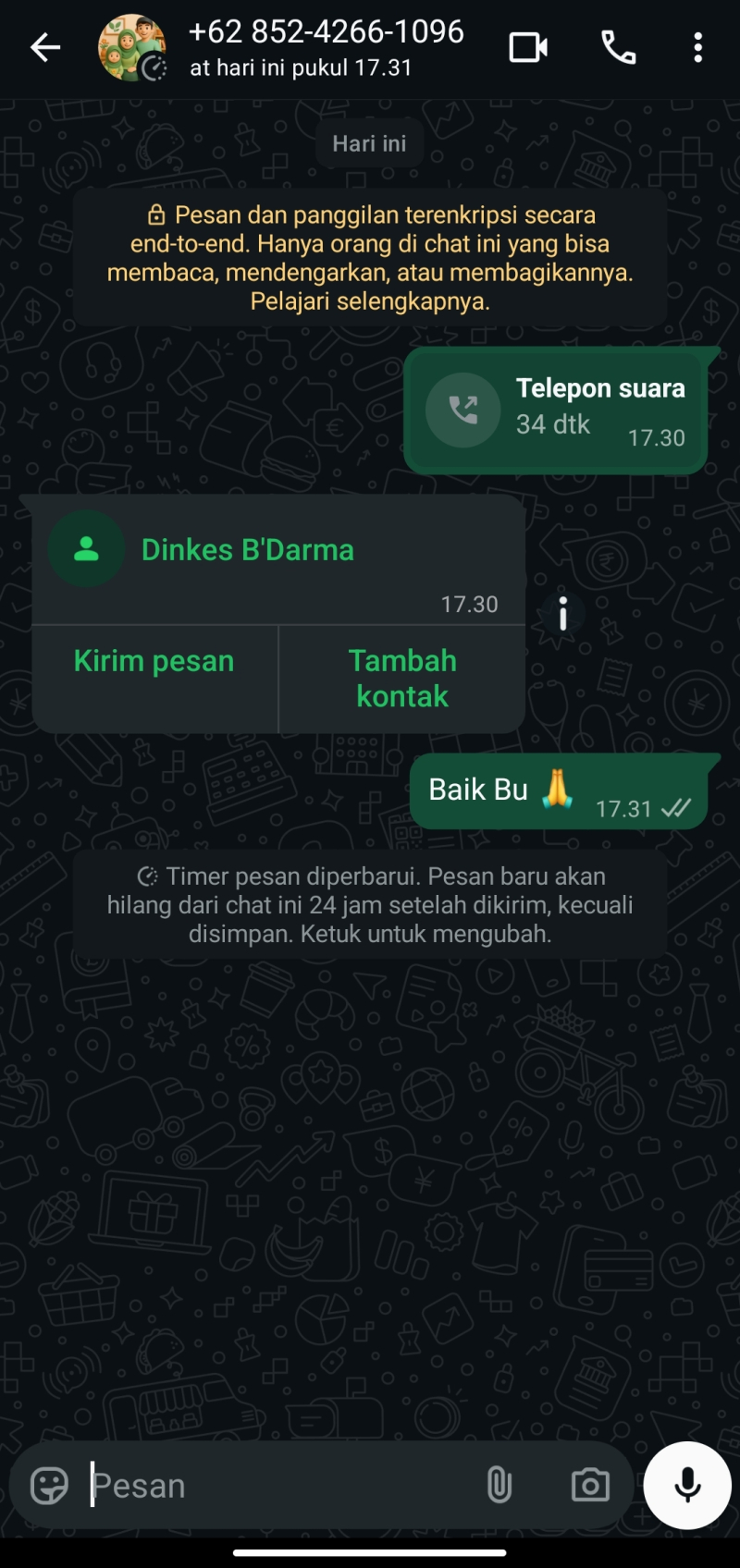
Task: Navigate back using the arrow icon
Action: tap(44, 47)
